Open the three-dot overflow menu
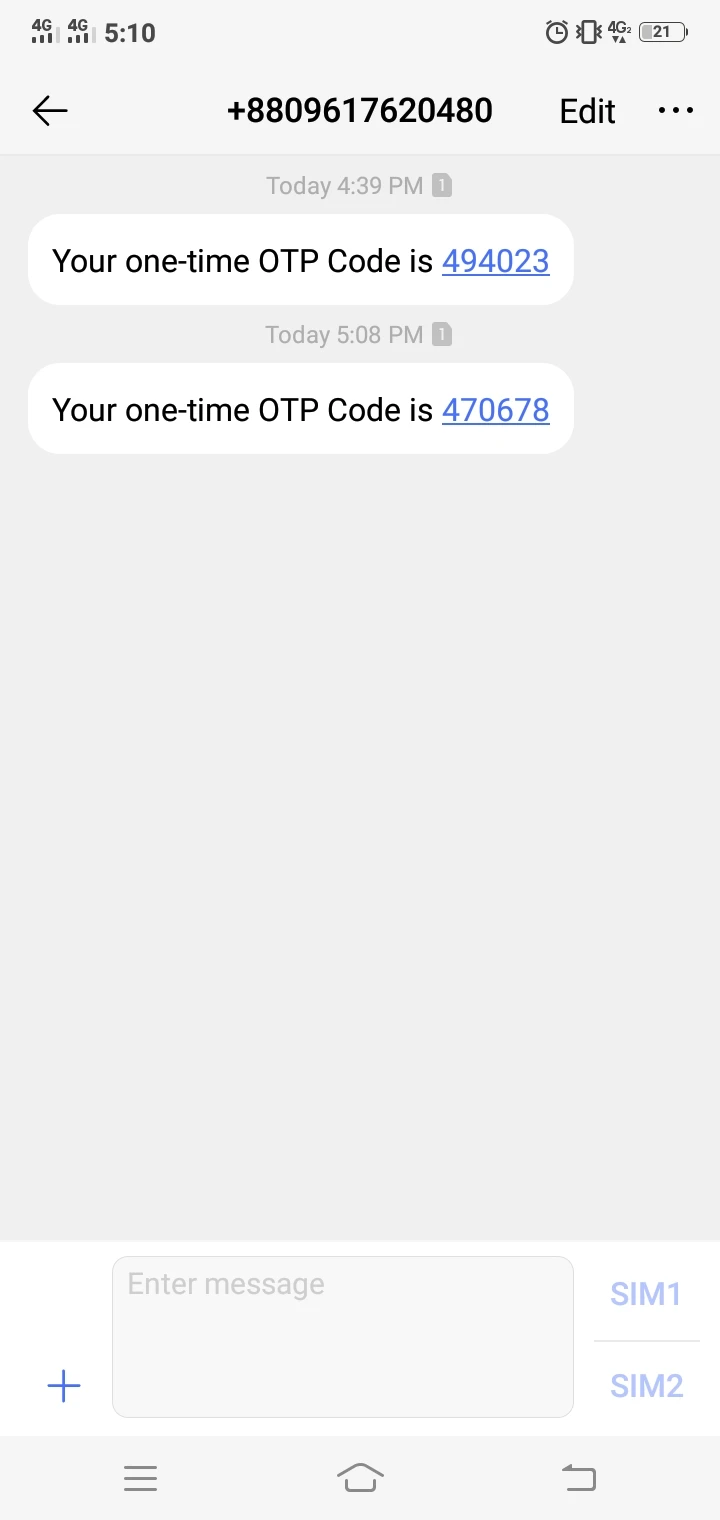This screenshot has height=1520, width=720. 676,111
